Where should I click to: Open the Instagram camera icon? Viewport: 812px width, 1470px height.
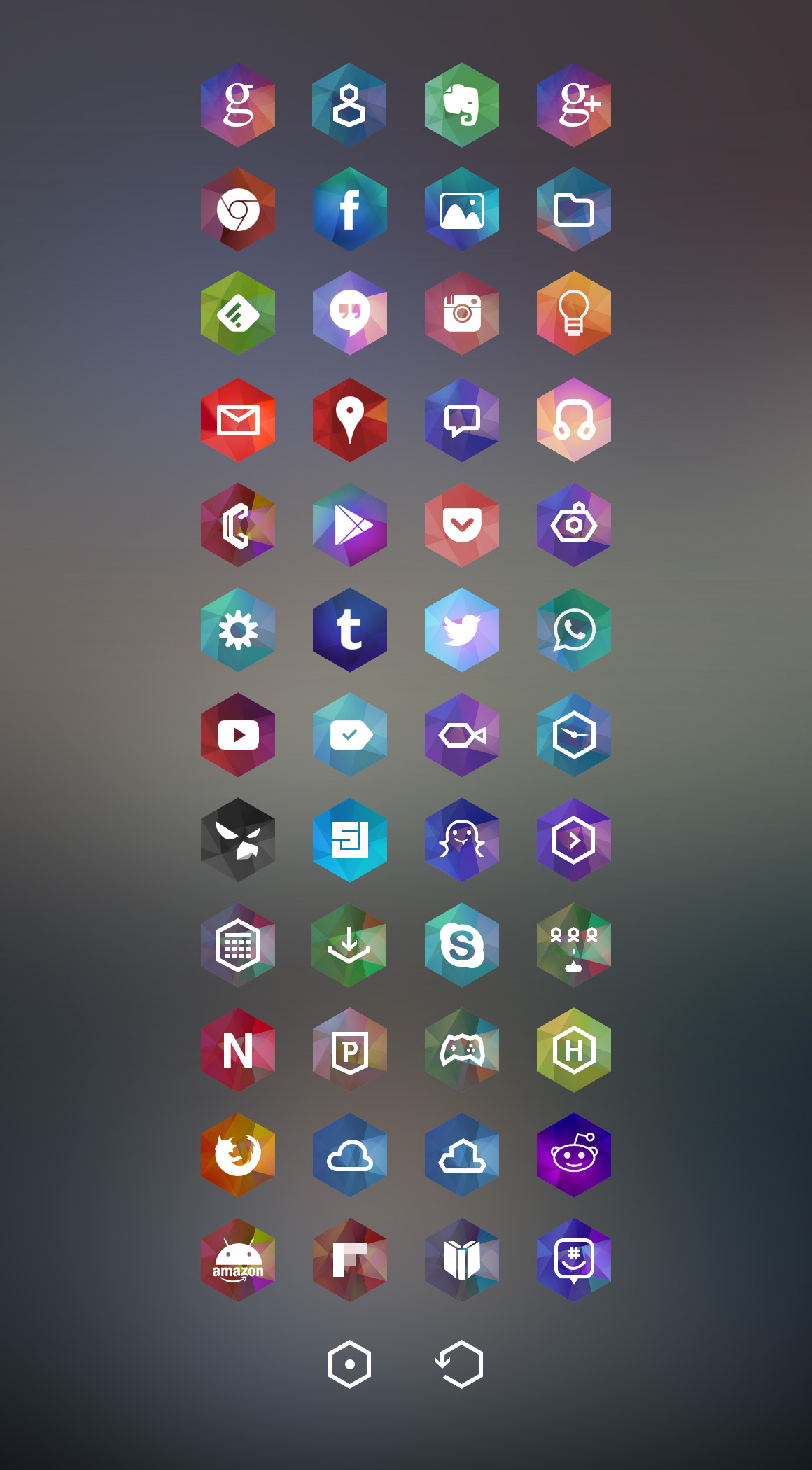pyautogui.click(x=462, y=315)
